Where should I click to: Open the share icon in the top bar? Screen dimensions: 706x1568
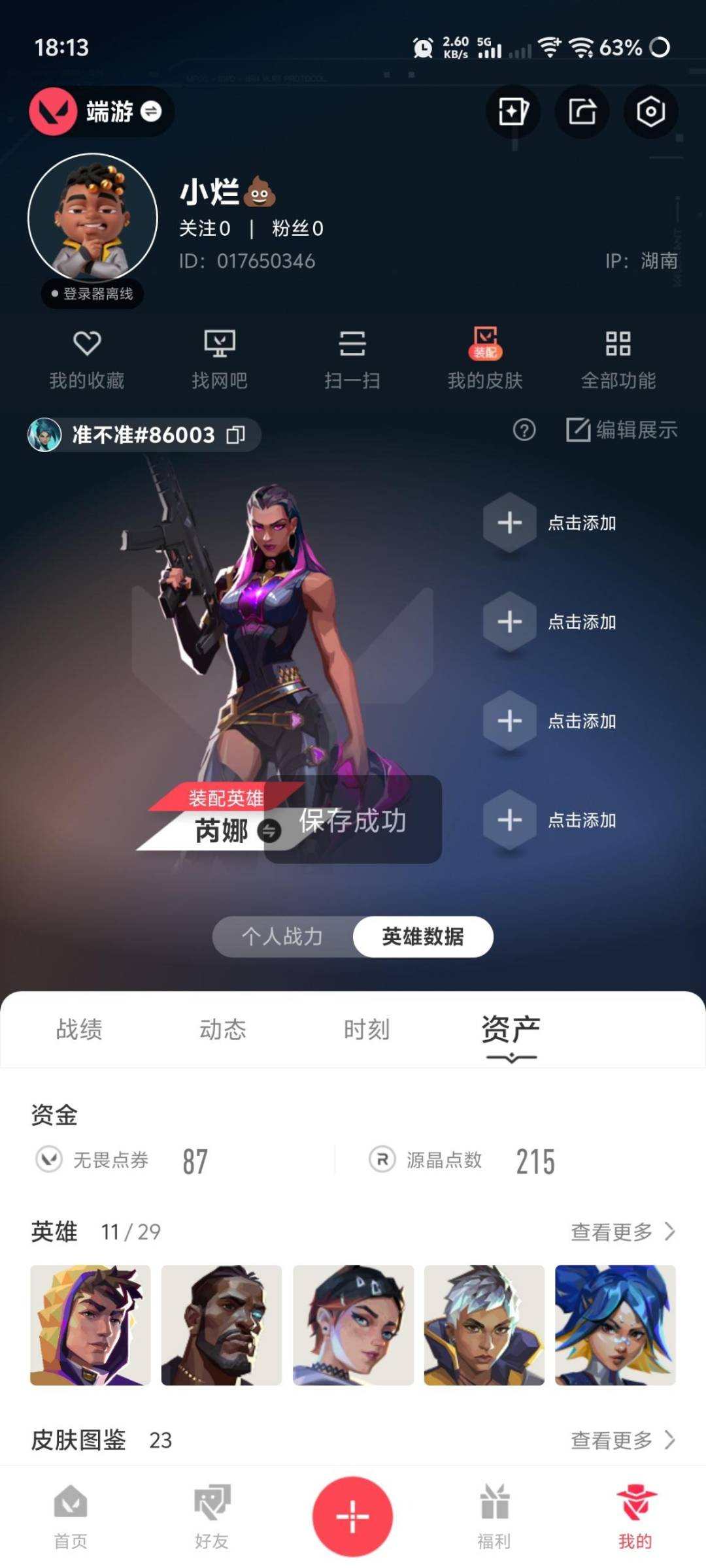581,112
